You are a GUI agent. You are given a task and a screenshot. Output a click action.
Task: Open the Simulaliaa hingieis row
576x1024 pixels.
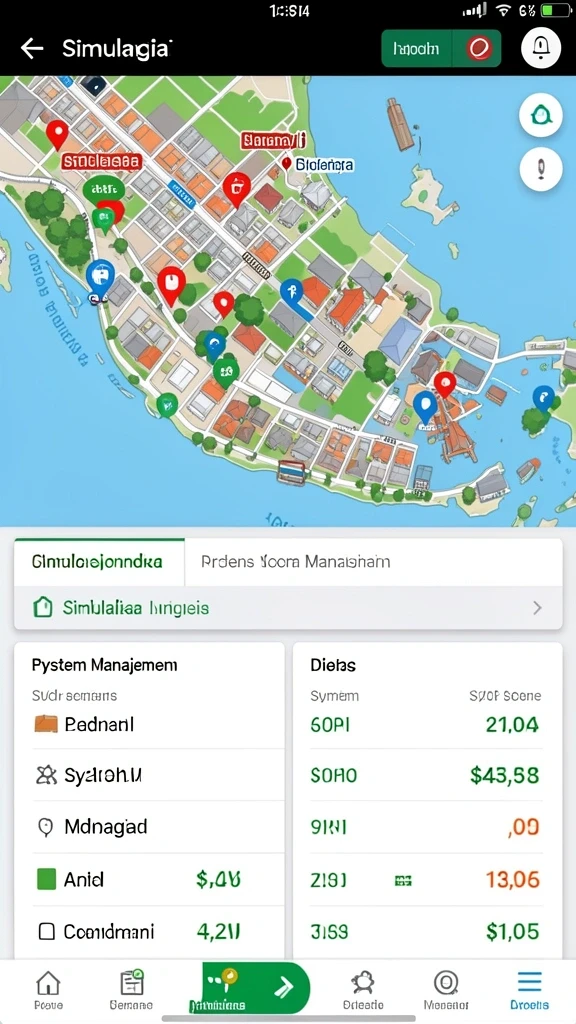[288, 608]
